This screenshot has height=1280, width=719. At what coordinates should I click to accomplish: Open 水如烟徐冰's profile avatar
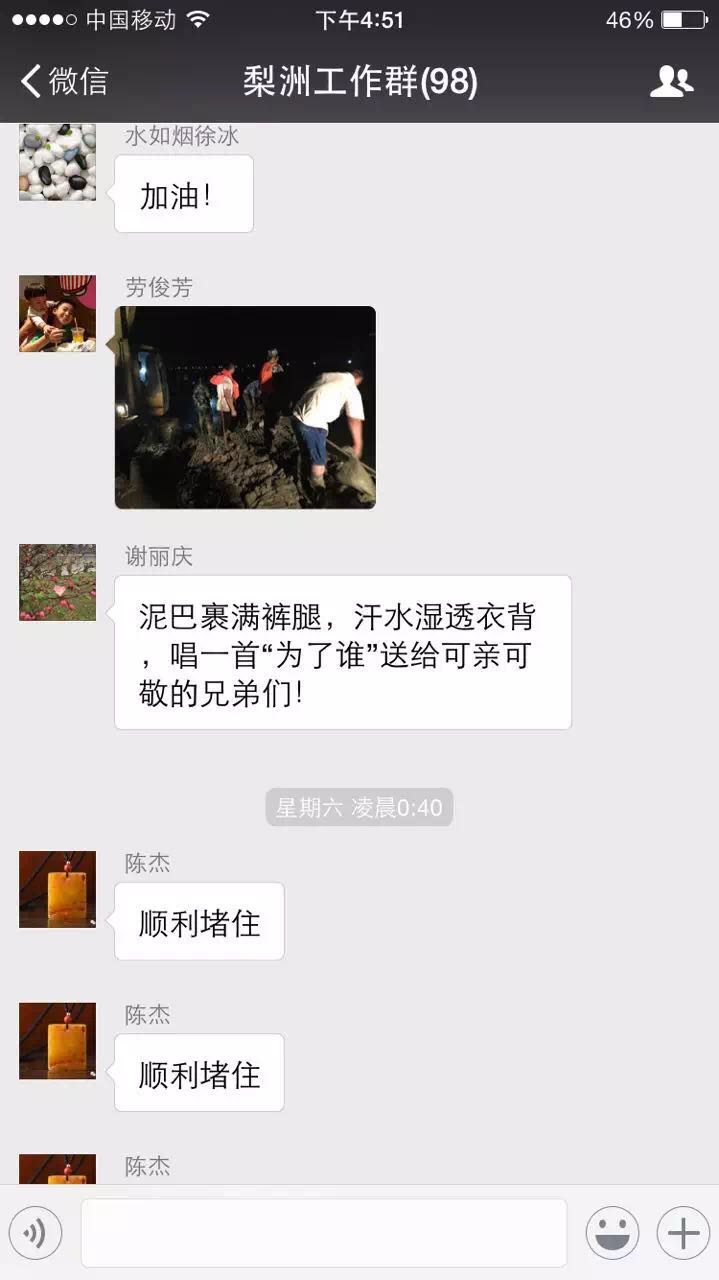coord(58,162)
